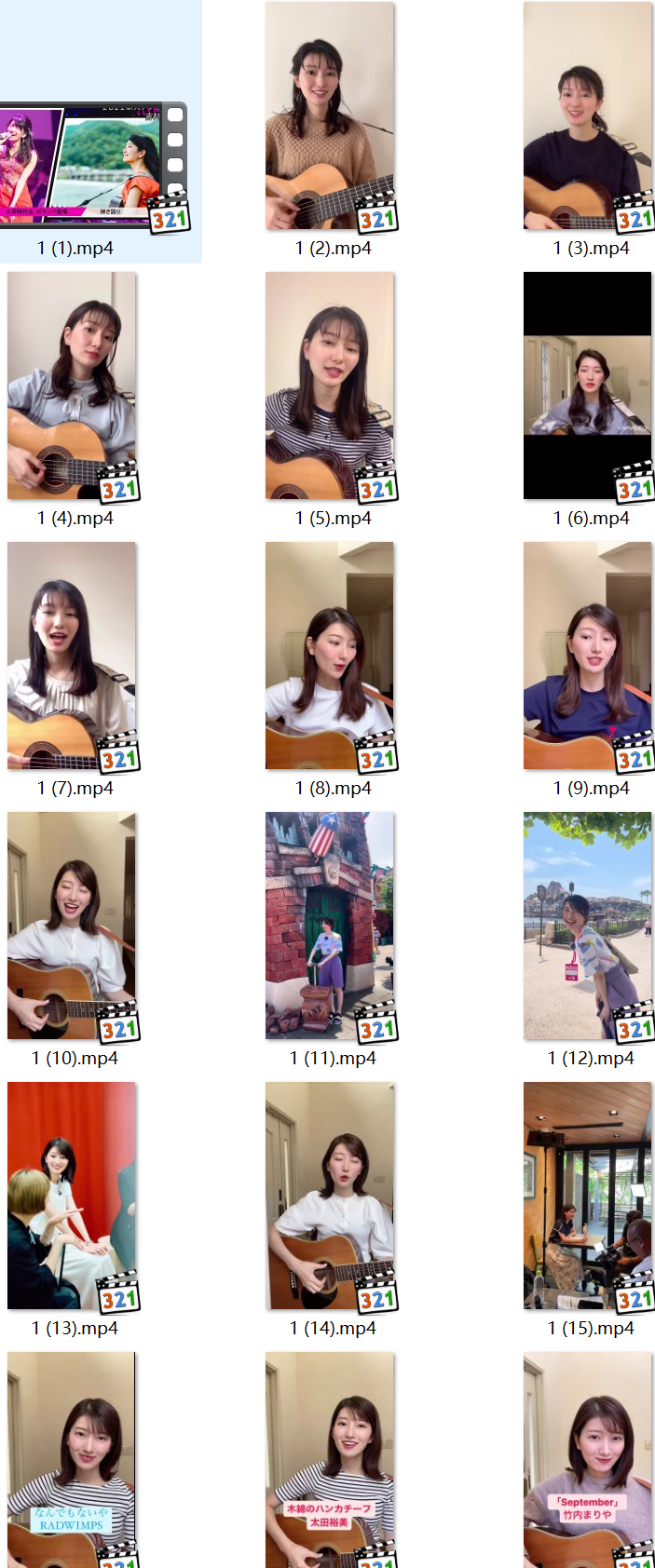Open the file 1 (7).mp4

click(72, 656)
